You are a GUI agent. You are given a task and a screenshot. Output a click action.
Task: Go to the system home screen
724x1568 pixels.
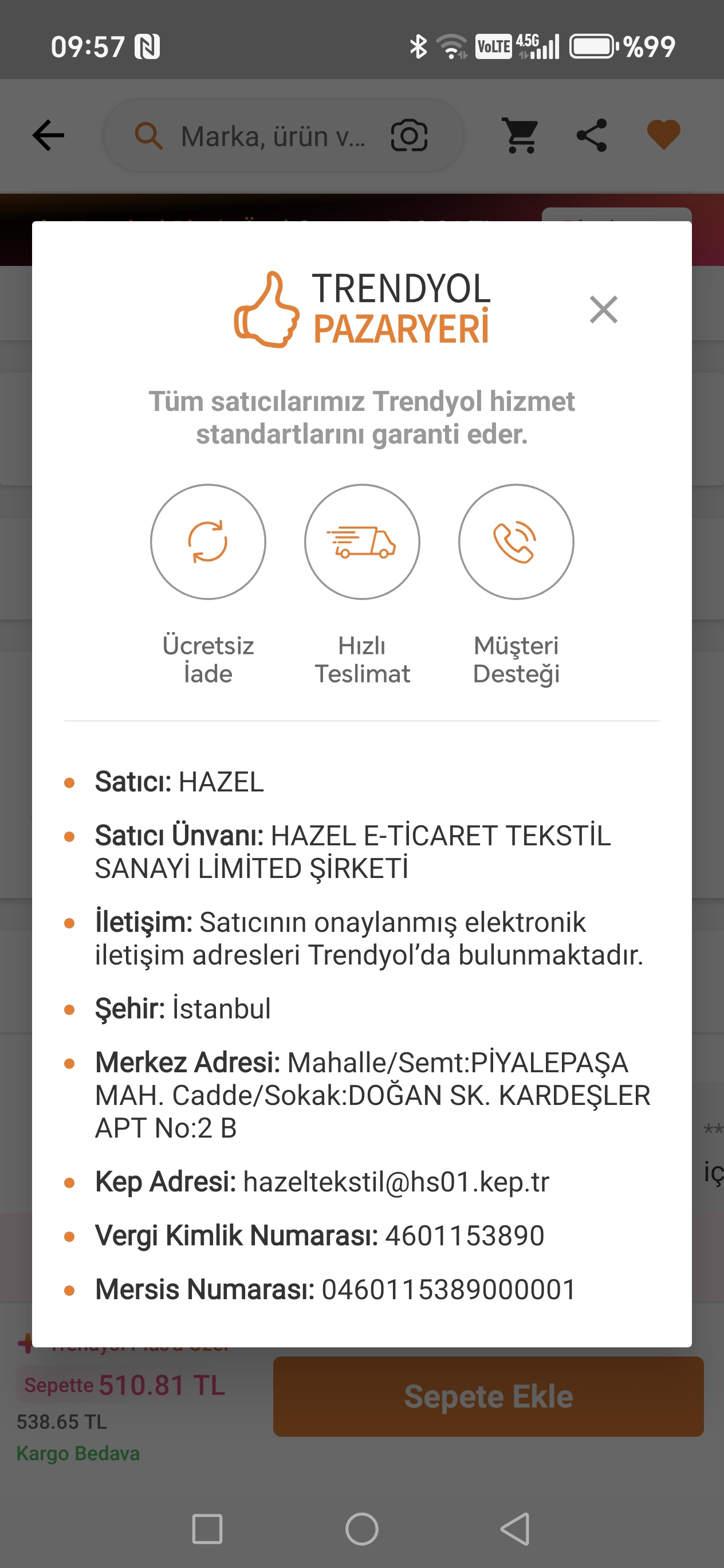(362, 1528)
